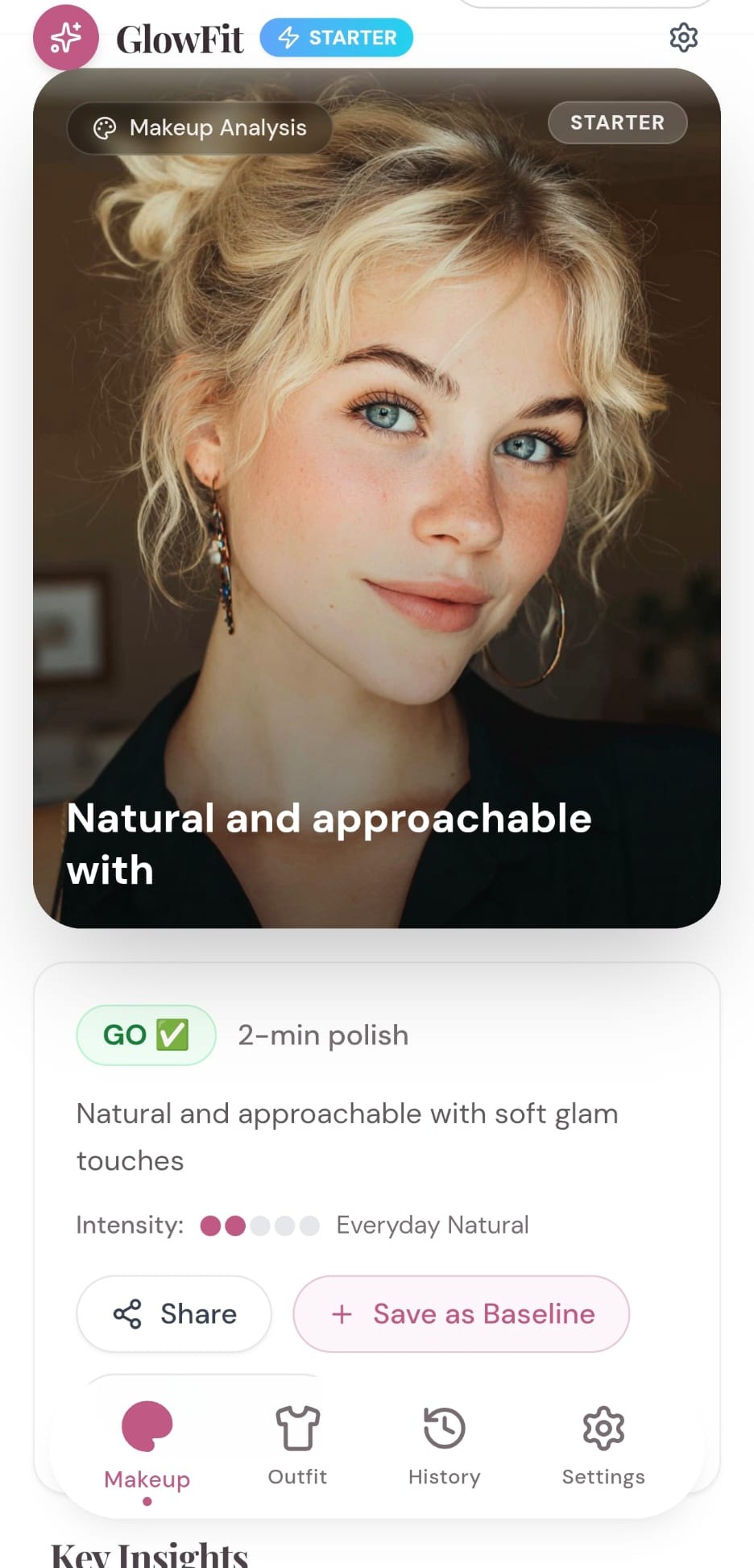
Task: Toggle the STARTER label on the photo
Action: coord(617,122)
